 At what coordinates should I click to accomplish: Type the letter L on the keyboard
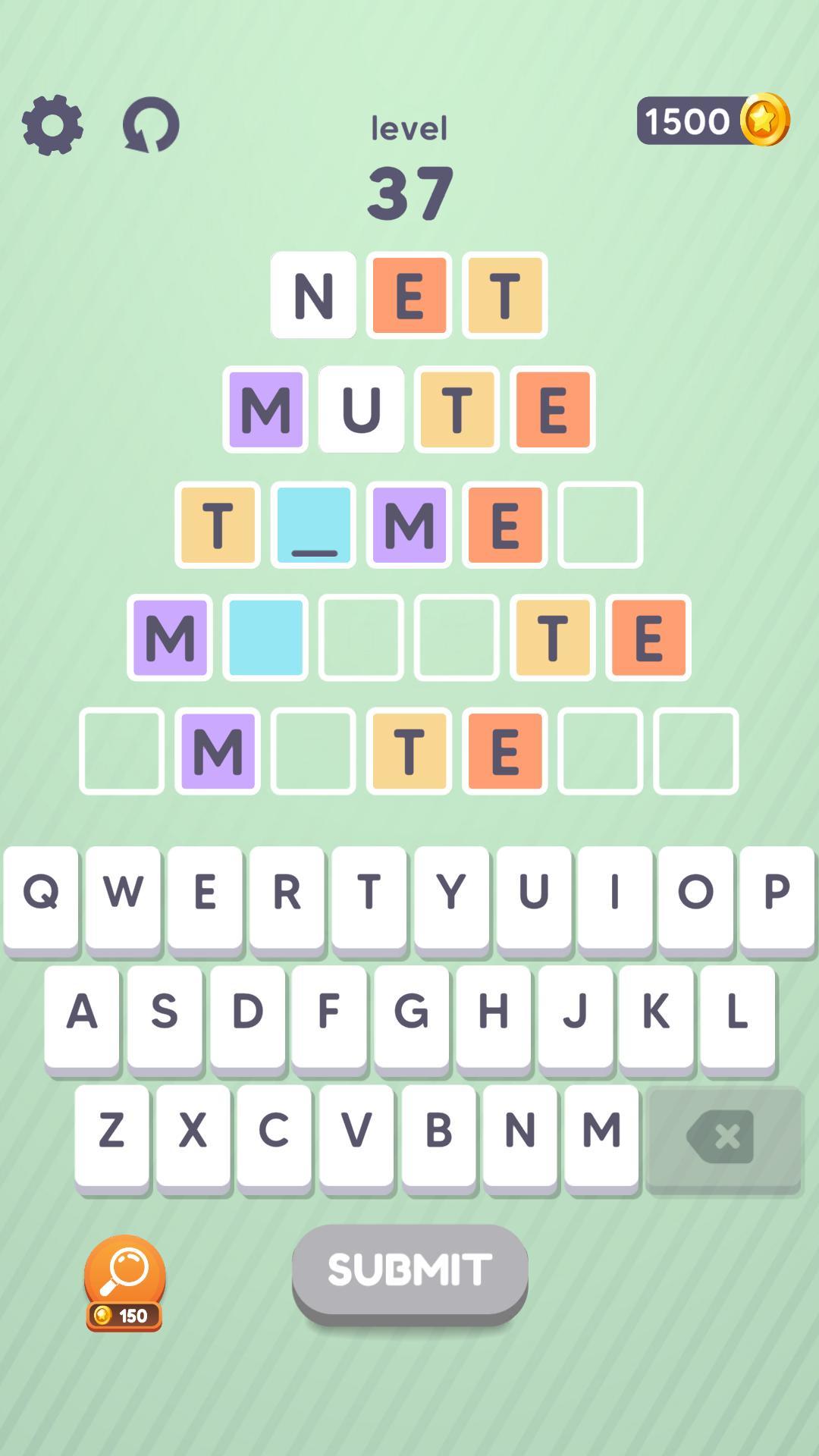pos(737,1012)
